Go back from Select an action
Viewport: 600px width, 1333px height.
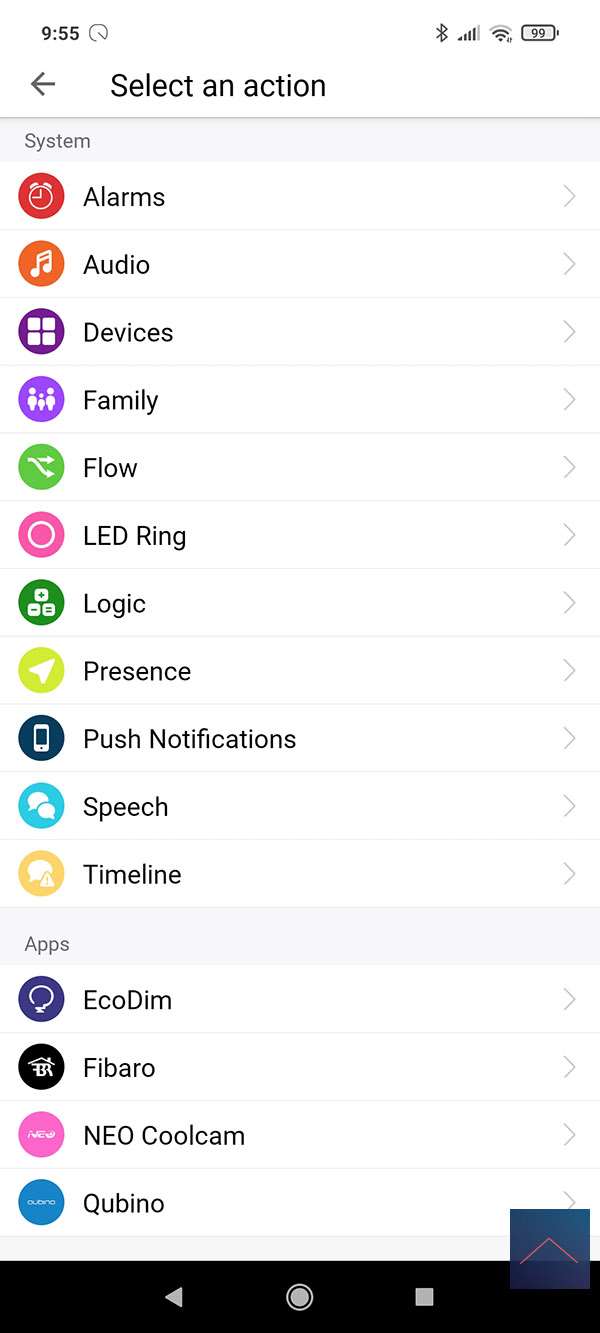pos(43,85)
